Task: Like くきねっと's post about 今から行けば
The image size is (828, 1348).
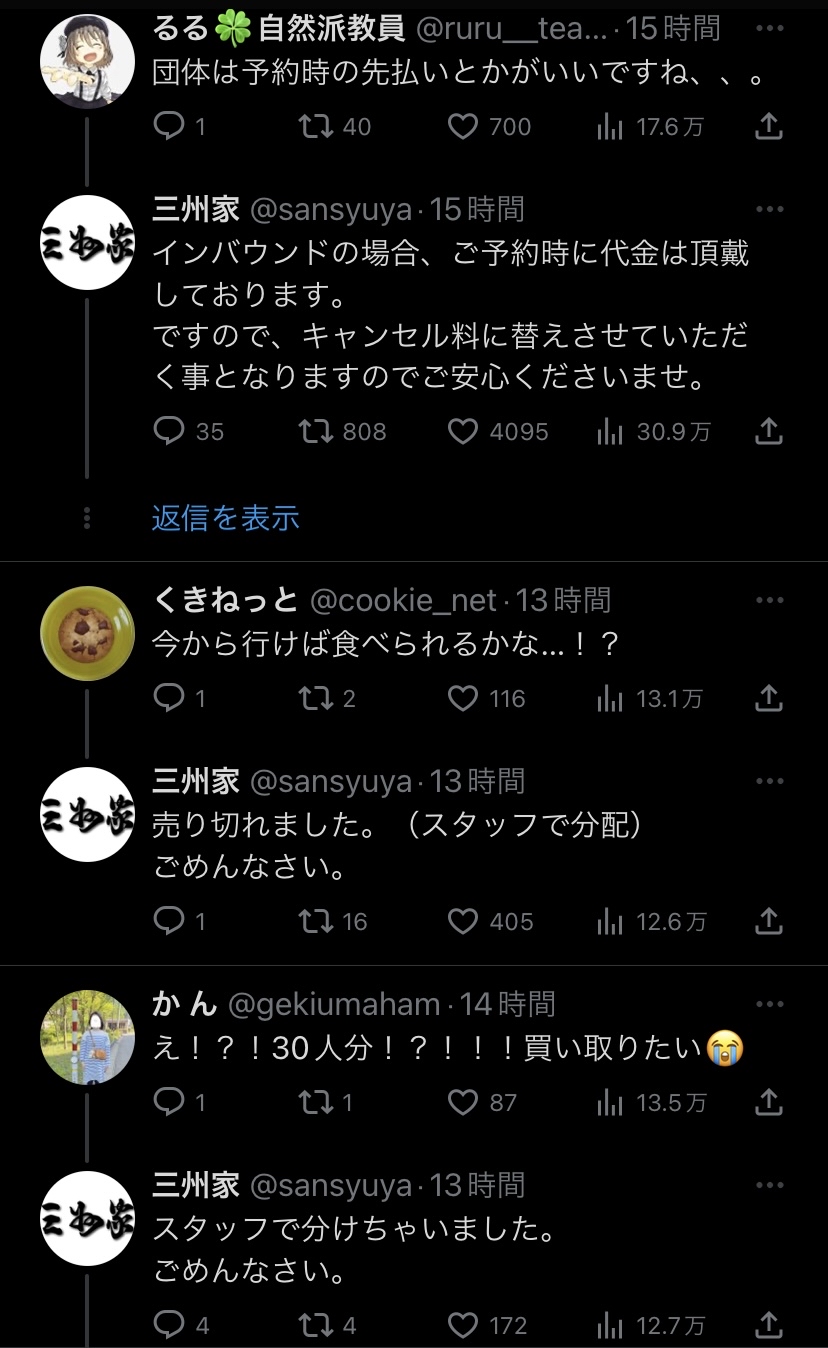Action: pos(463,698)
